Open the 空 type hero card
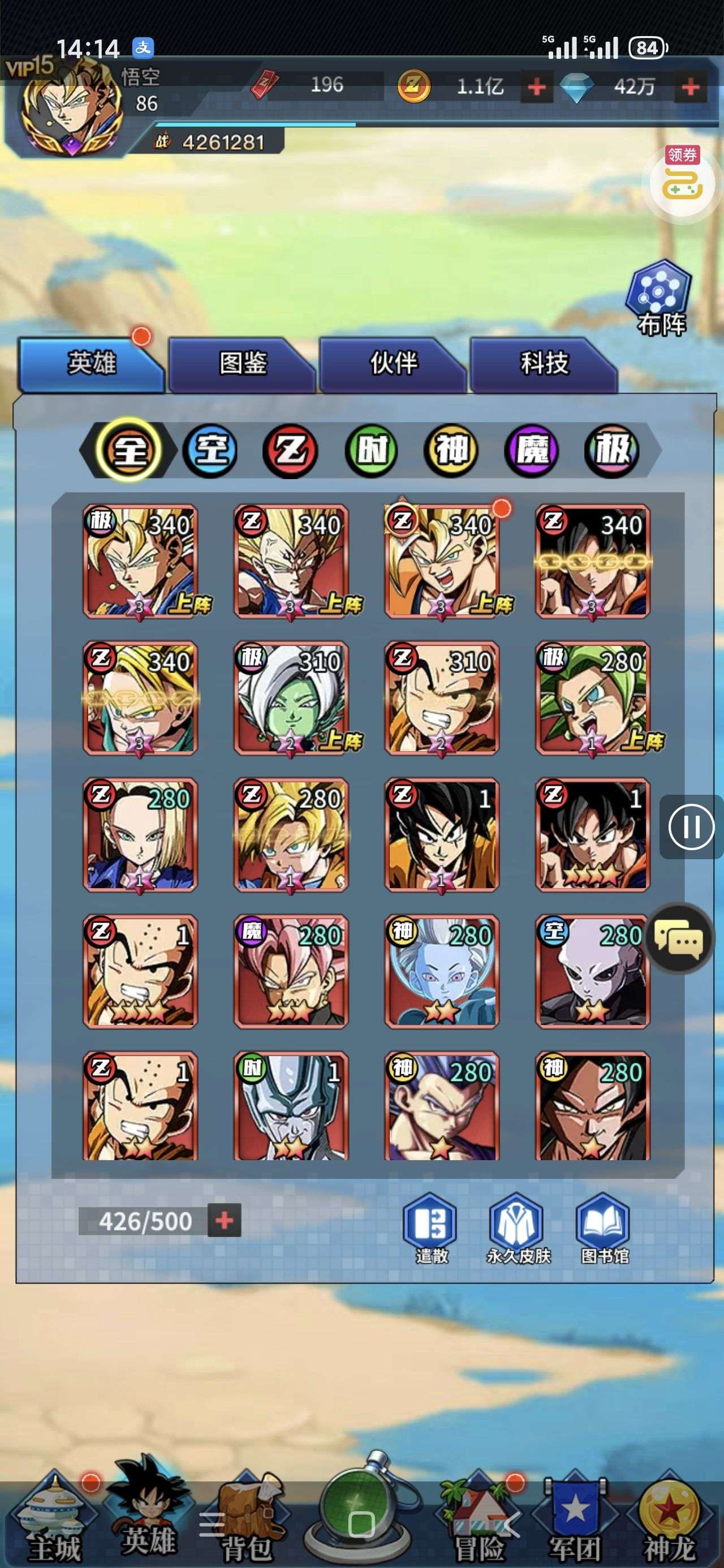 click(592, 971)
